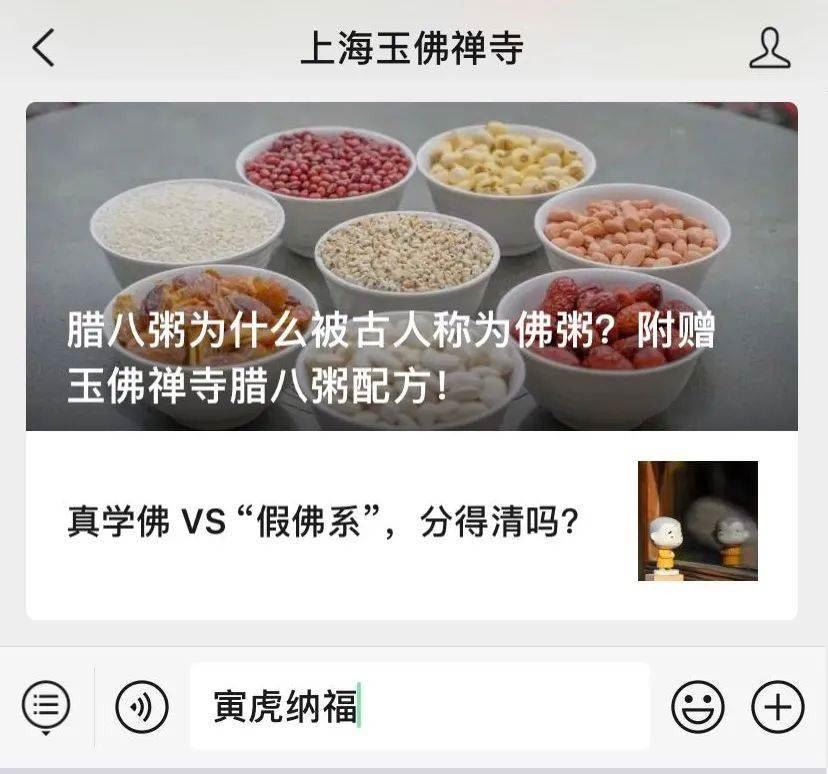Go back from 上海玉佛禅寺 chat
This screenshot has height=774, width=828.
pyautogui.click(x=44, y=47)
